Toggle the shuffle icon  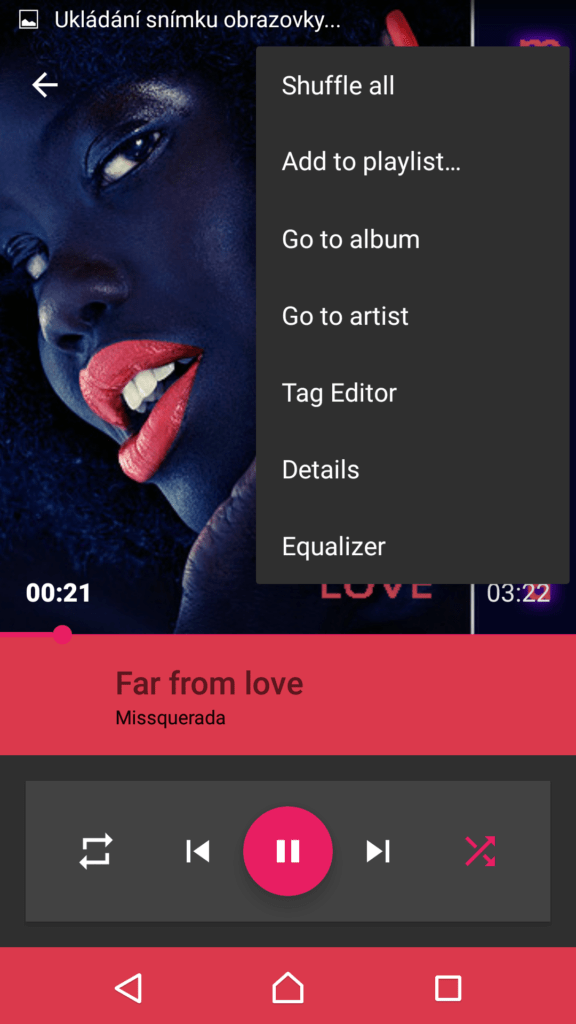click(x=480, y=851)
